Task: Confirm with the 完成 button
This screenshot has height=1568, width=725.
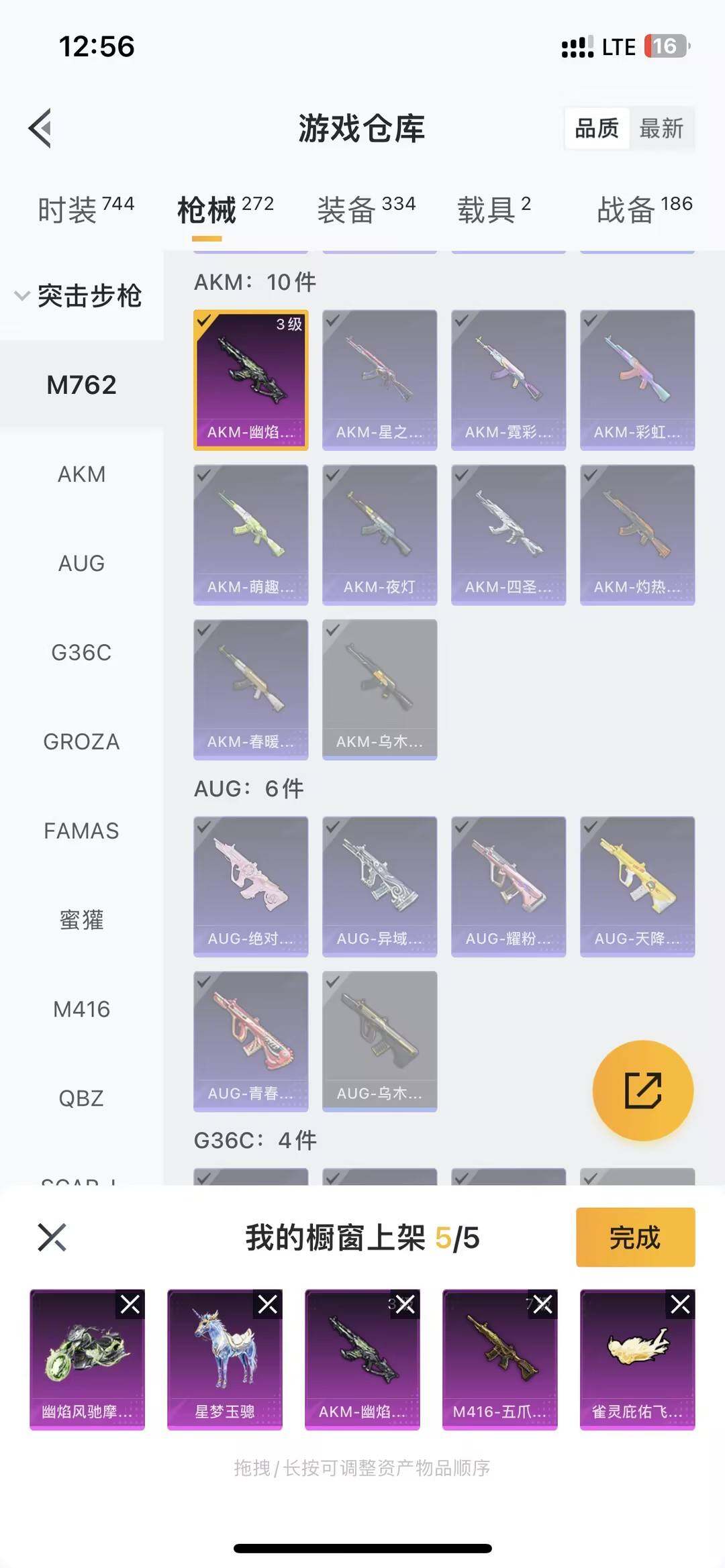Action: tap(635, 1237)
